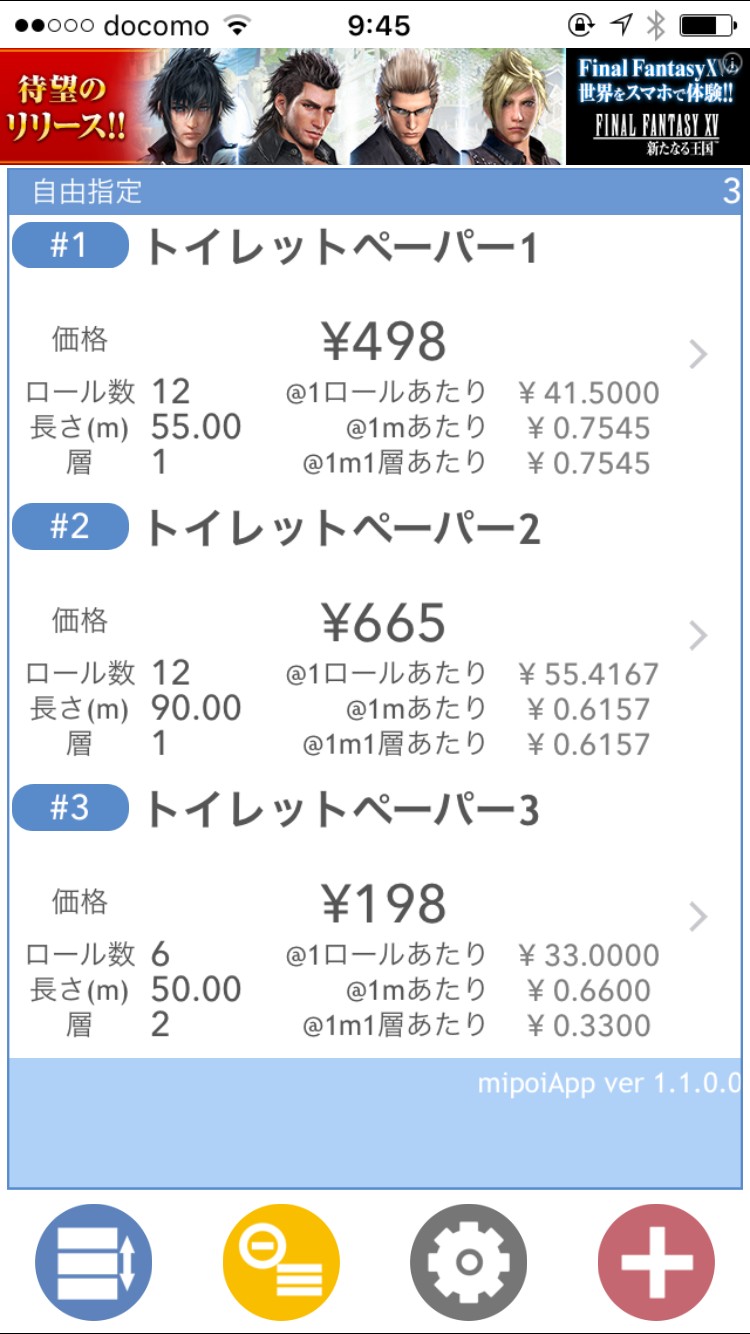Viewport: 750px width, 1334px height.
Task: Add a new item with the plus button
Action: coord(656,1261)
